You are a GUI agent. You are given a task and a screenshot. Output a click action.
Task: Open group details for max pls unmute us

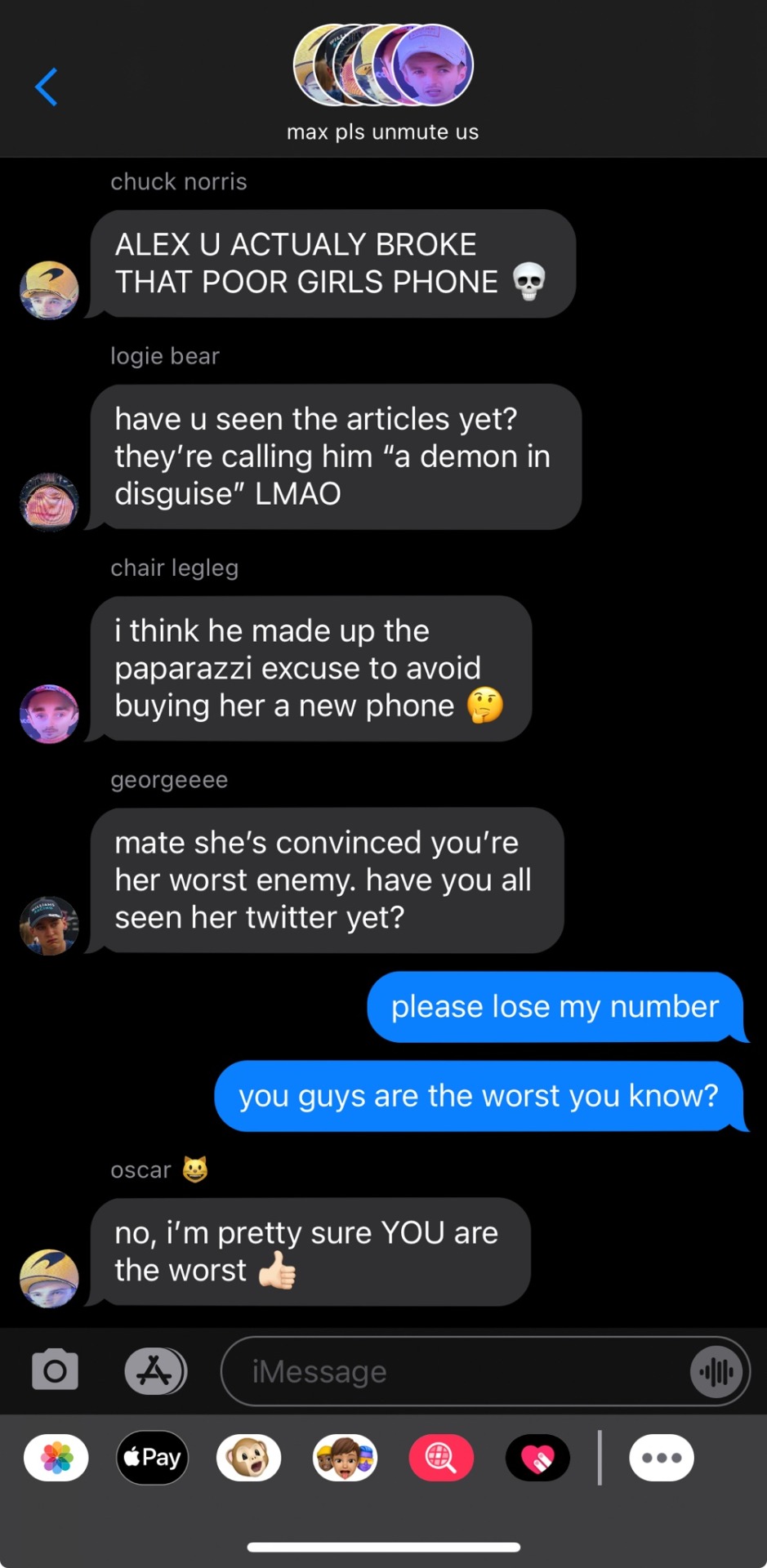(382, 82)
